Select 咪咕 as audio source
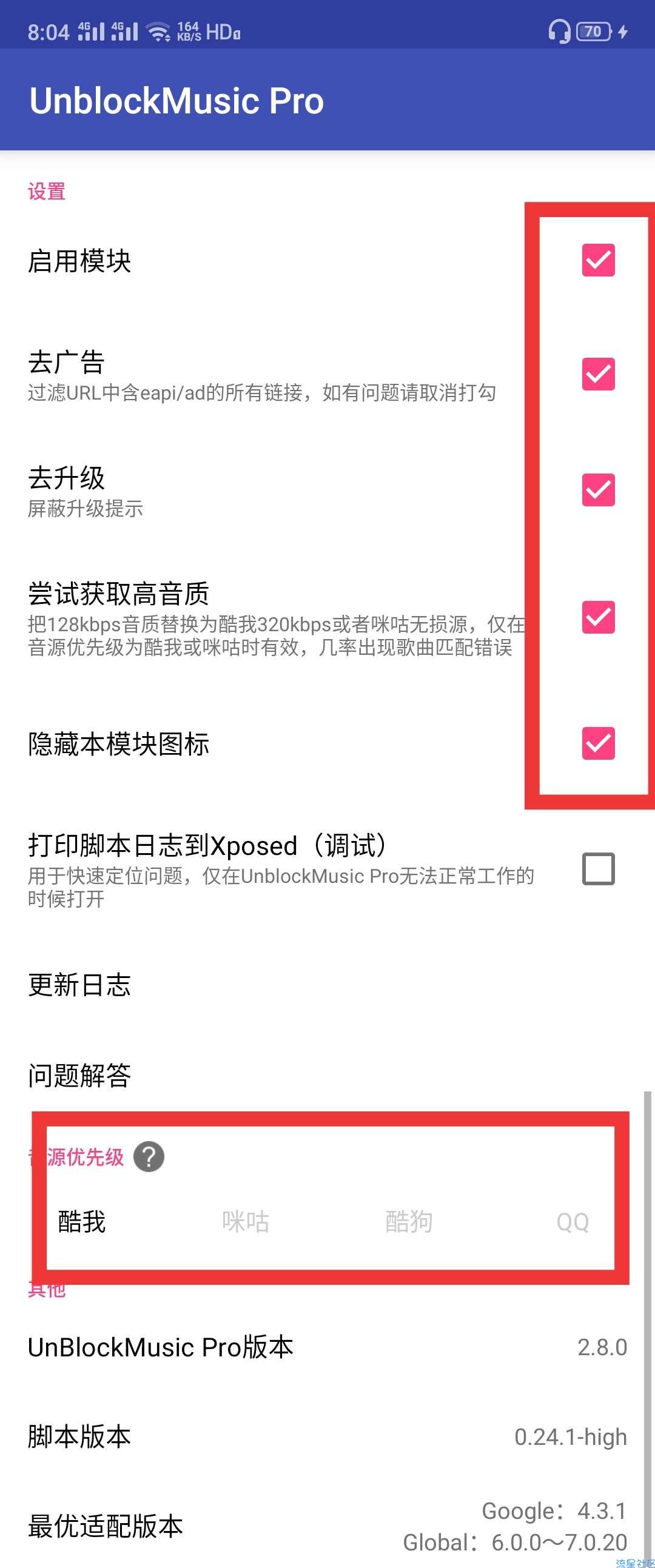 (x=245, y=1222)
